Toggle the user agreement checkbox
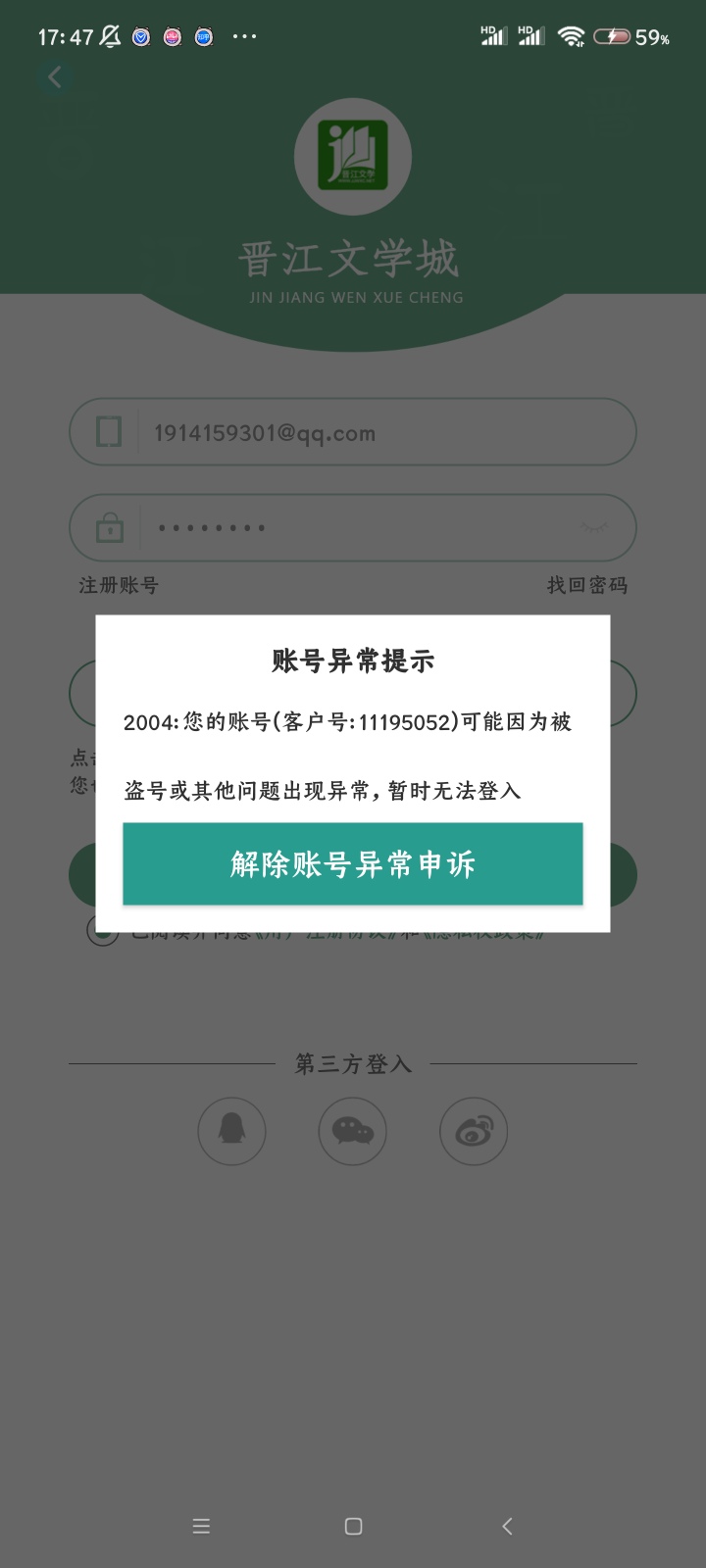 (x=102, y=931)
